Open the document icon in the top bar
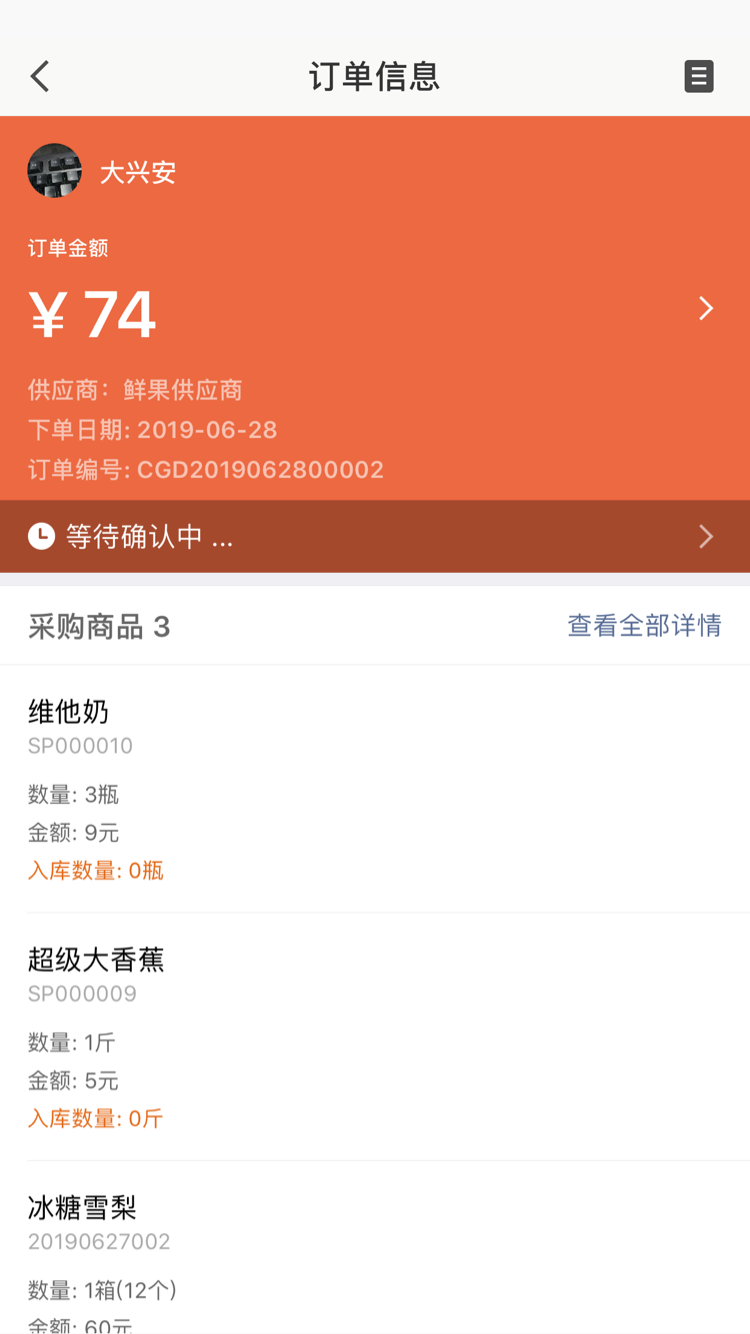The width and height of the screenshot is (750, 1334). click(698, 76)
